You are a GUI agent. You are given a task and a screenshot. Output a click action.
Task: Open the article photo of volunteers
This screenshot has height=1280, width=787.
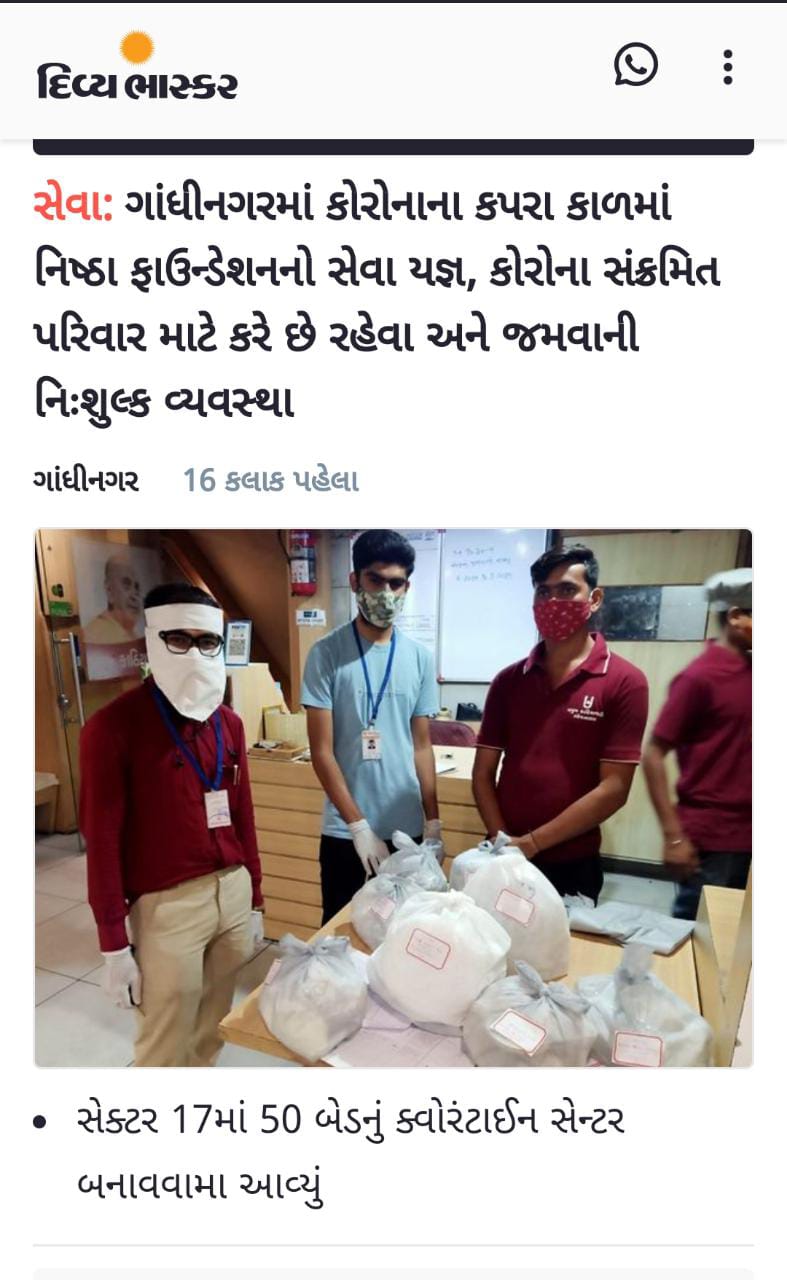click(x=393, y=797)
